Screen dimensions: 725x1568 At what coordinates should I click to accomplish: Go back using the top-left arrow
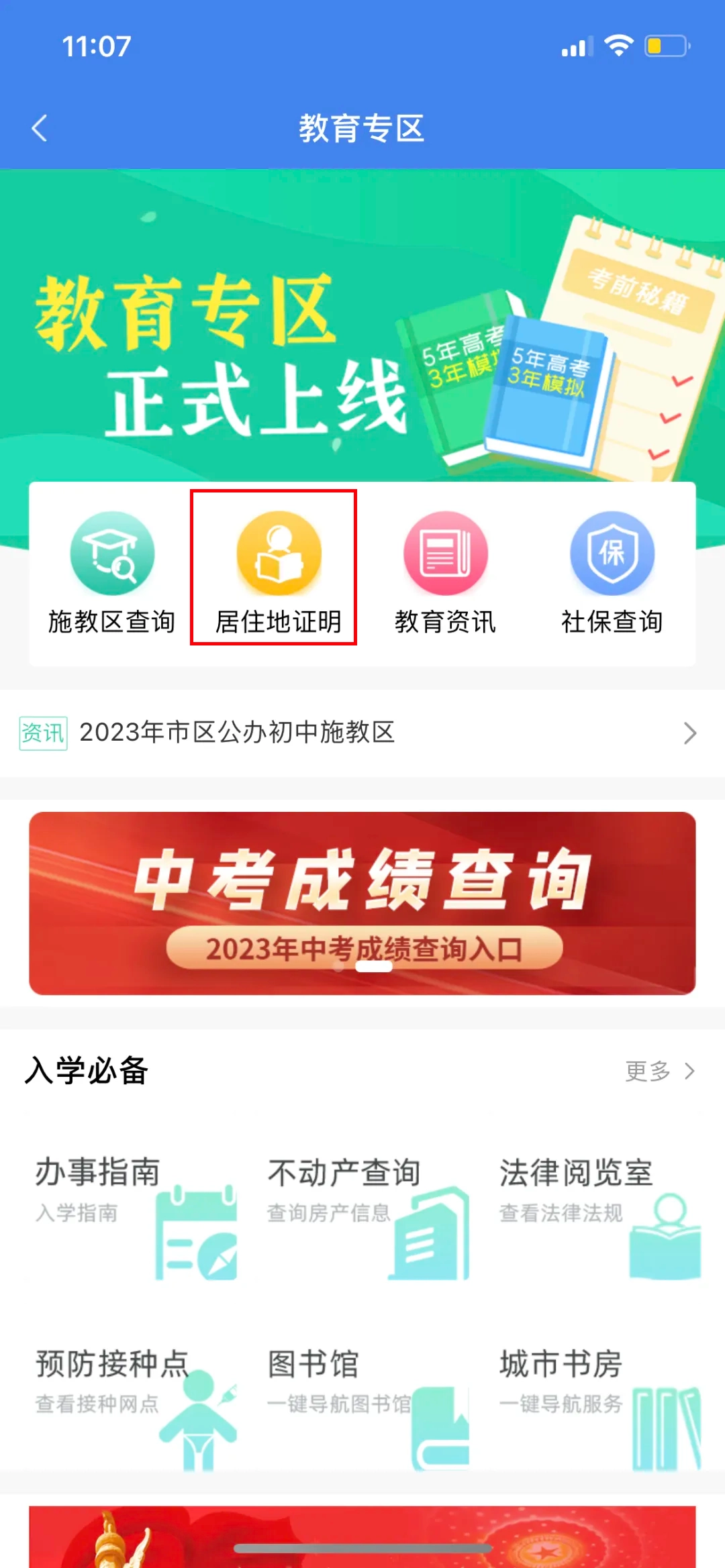[40, 128]
